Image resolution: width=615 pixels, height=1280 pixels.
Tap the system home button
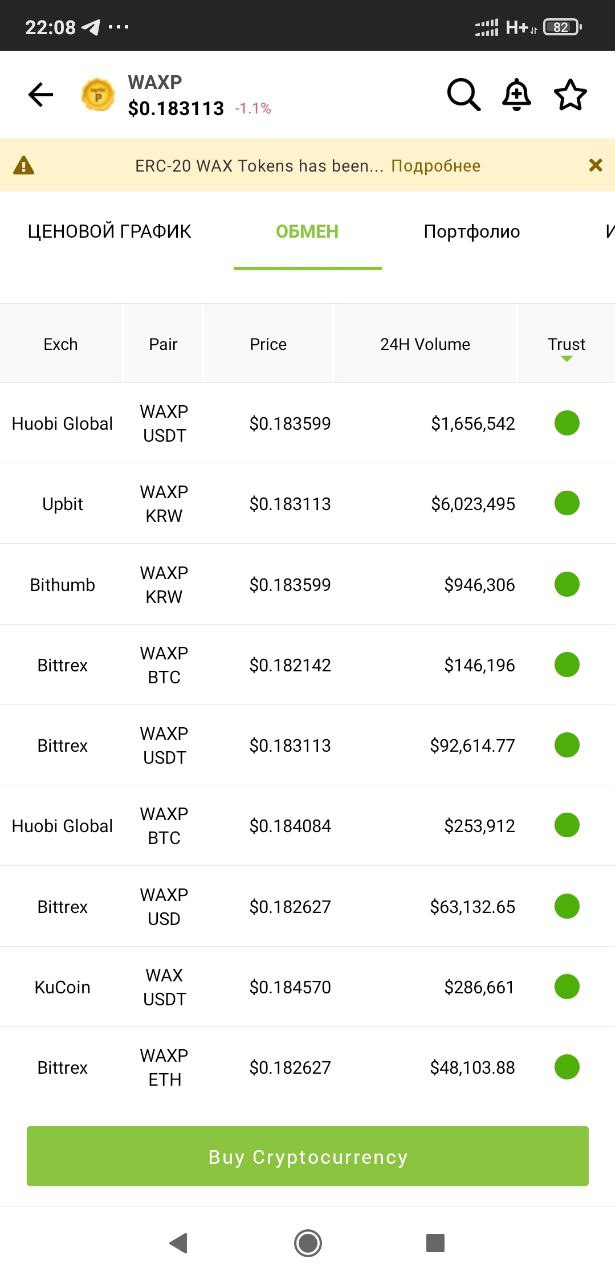(x=307, y=1243)
